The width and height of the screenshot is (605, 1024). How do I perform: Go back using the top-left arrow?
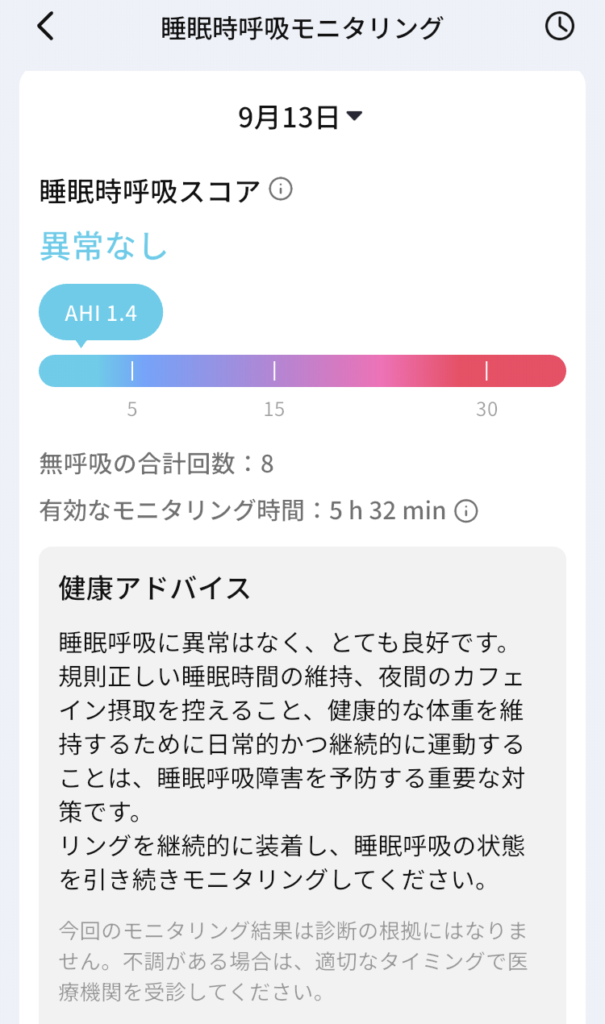[45, 27]
